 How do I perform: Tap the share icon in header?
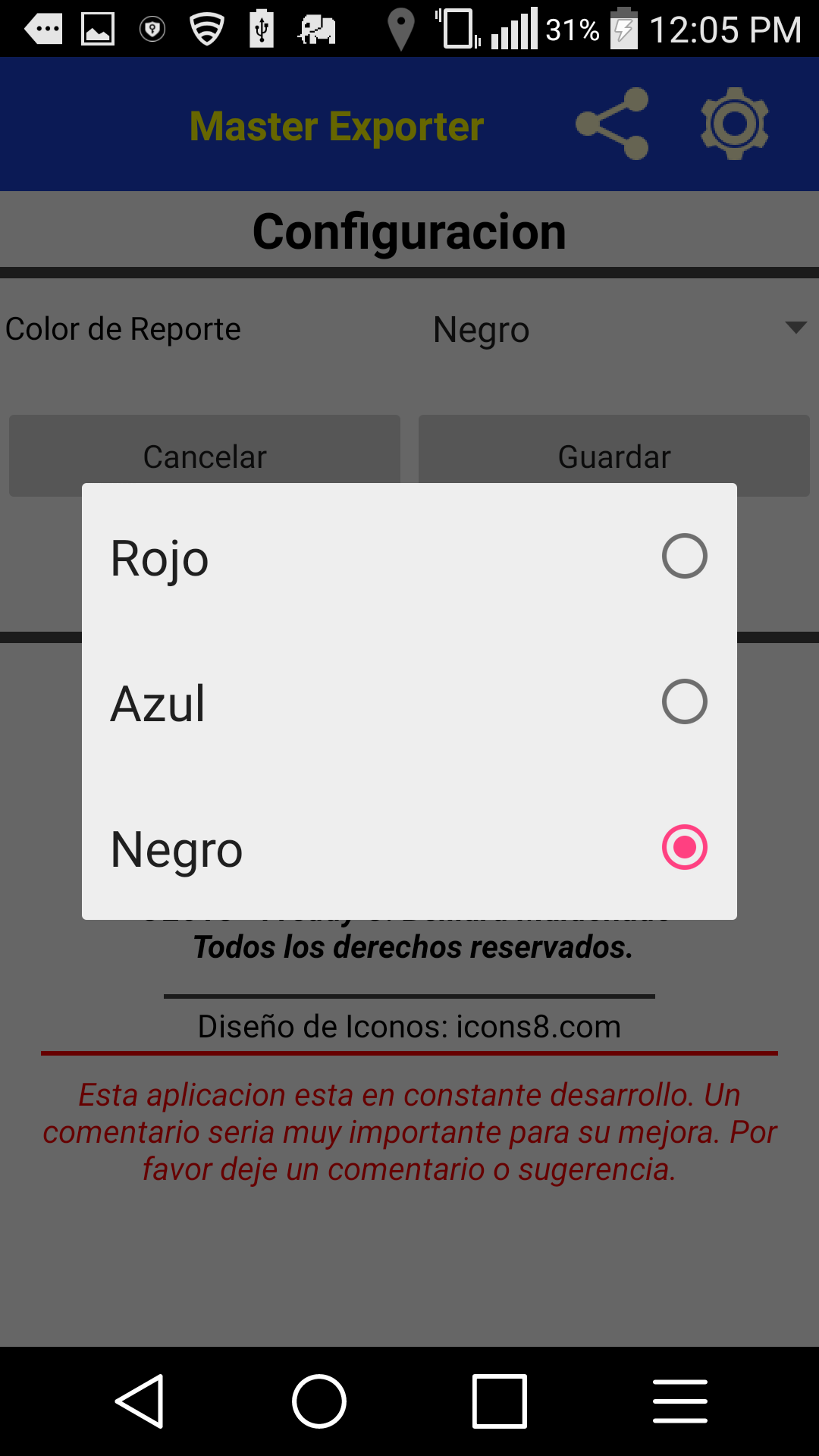pyautogui.click(x=612, y=124)
